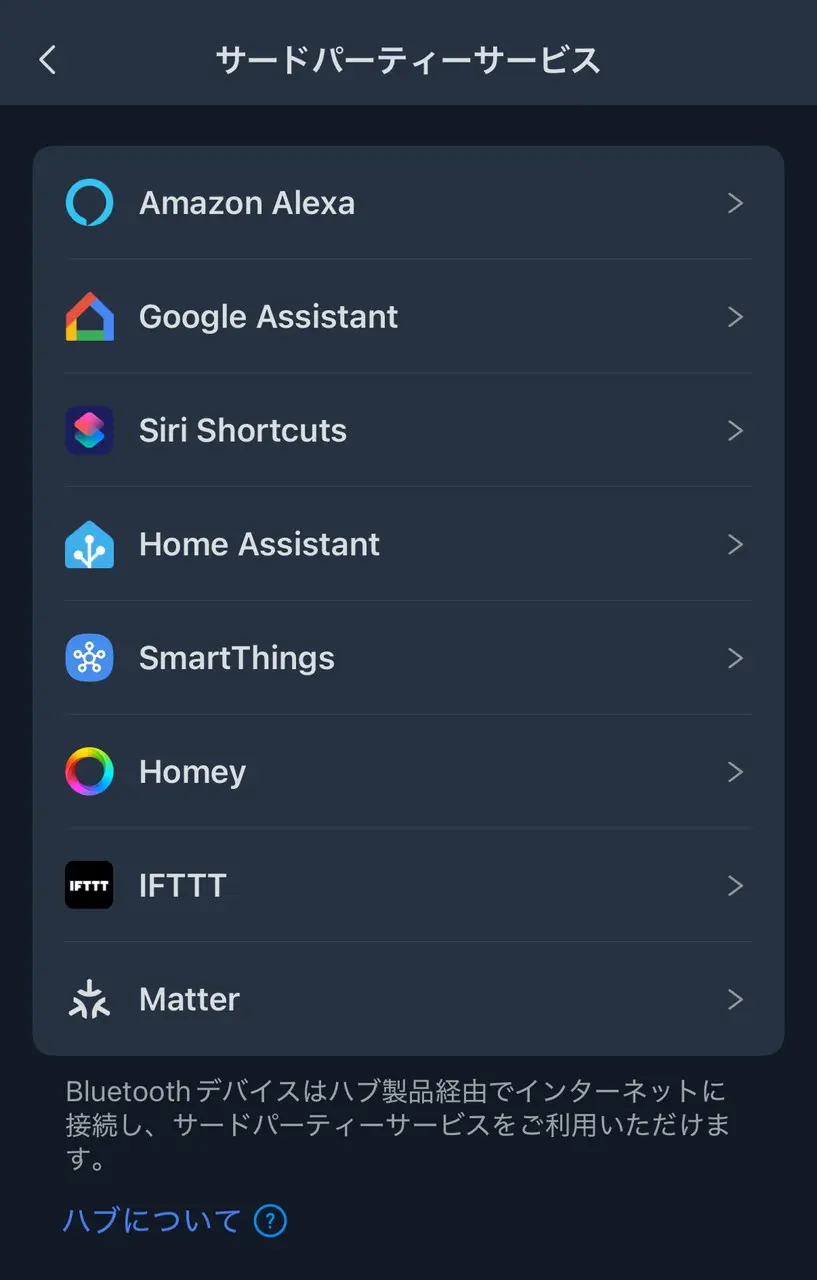817x1280 pixels.
Task: Choose the Home Assistant row
Action: [408, 545]
